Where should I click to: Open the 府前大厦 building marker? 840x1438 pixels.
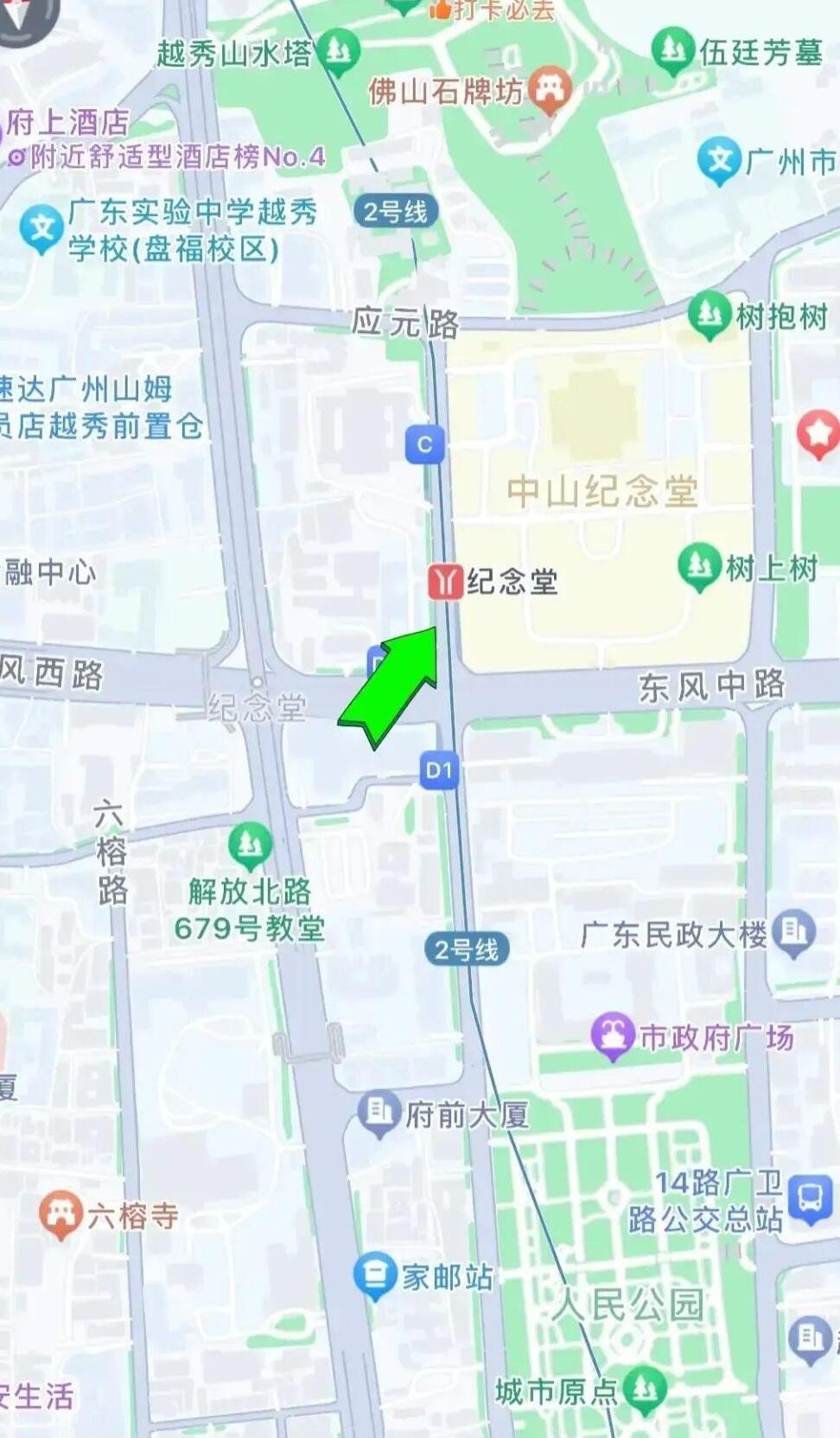click(379, 1112)
